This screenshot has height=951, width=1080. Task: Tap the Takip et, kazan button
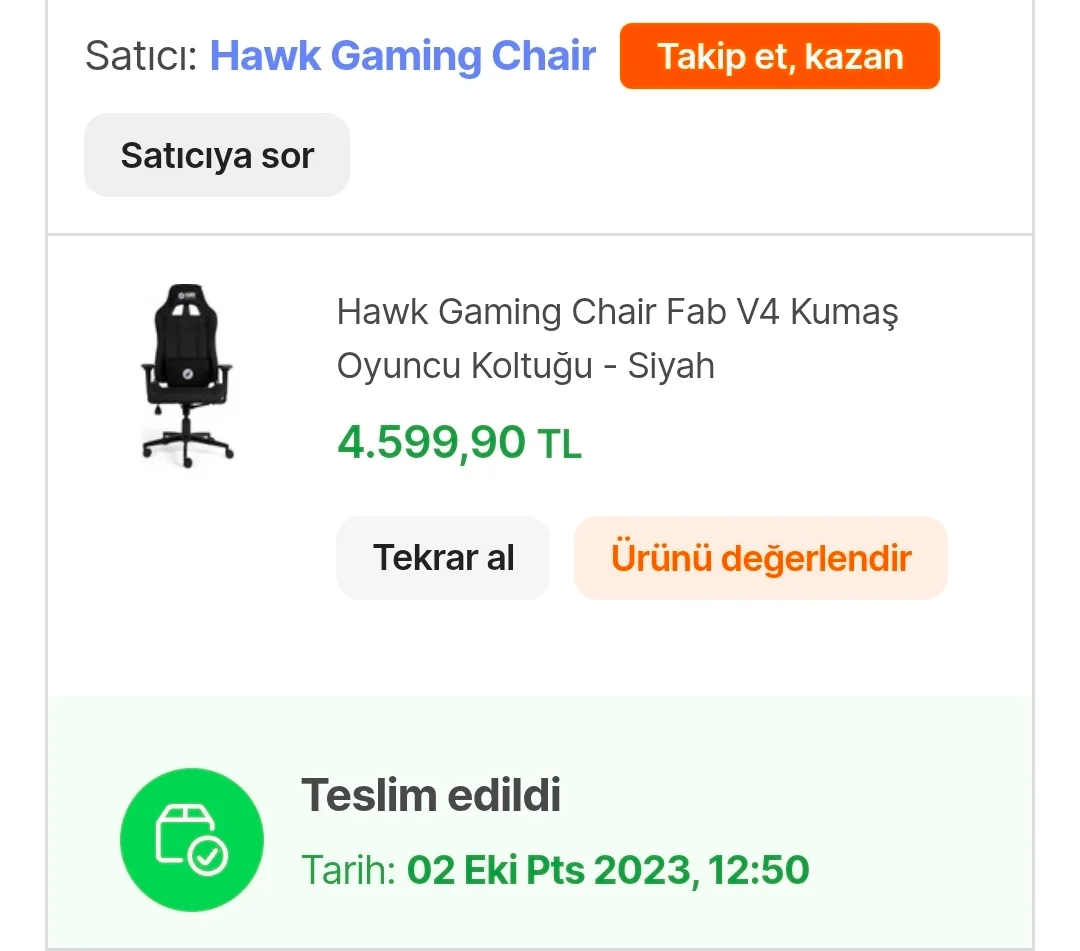click(779, 56)
